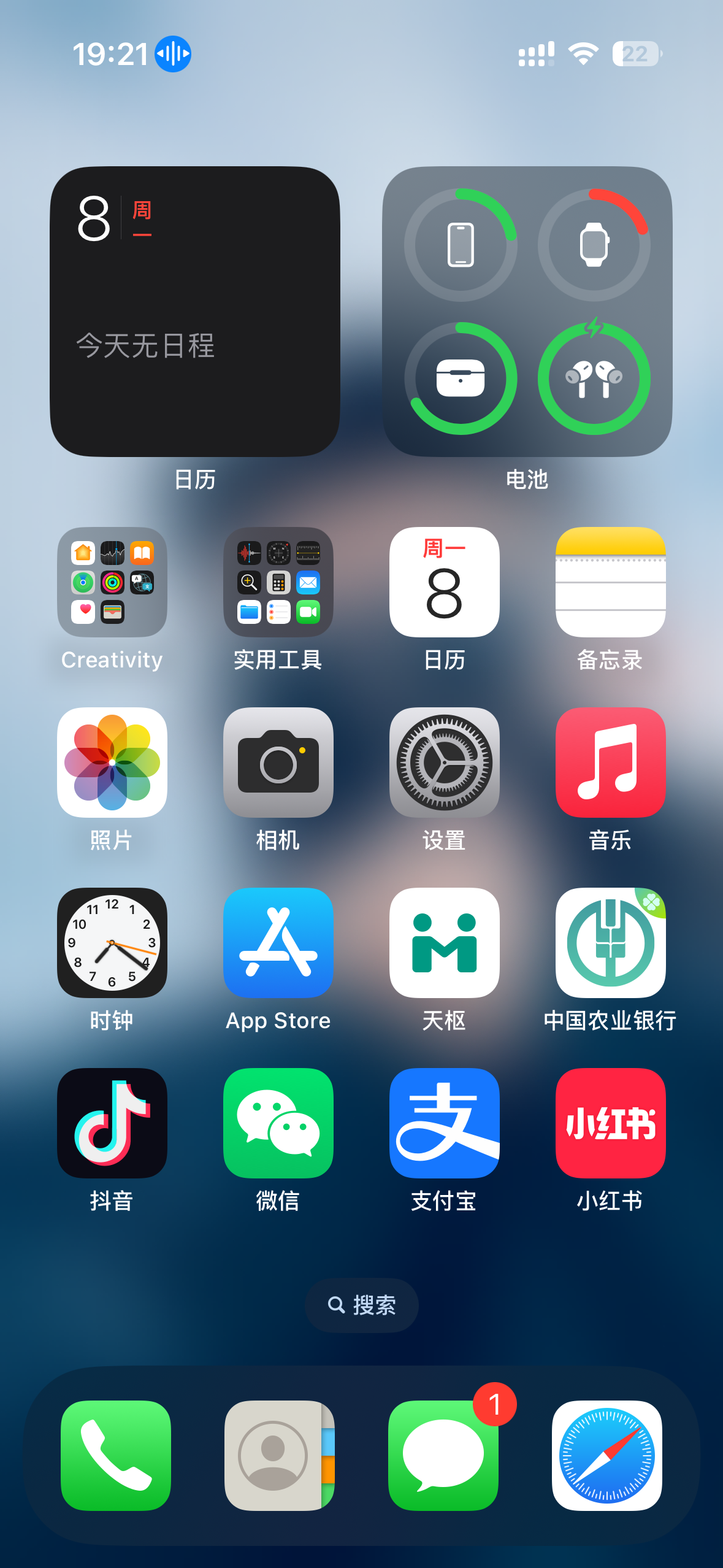
Task: Open 支付宝 Alipay
Action: click(445, 1123)
